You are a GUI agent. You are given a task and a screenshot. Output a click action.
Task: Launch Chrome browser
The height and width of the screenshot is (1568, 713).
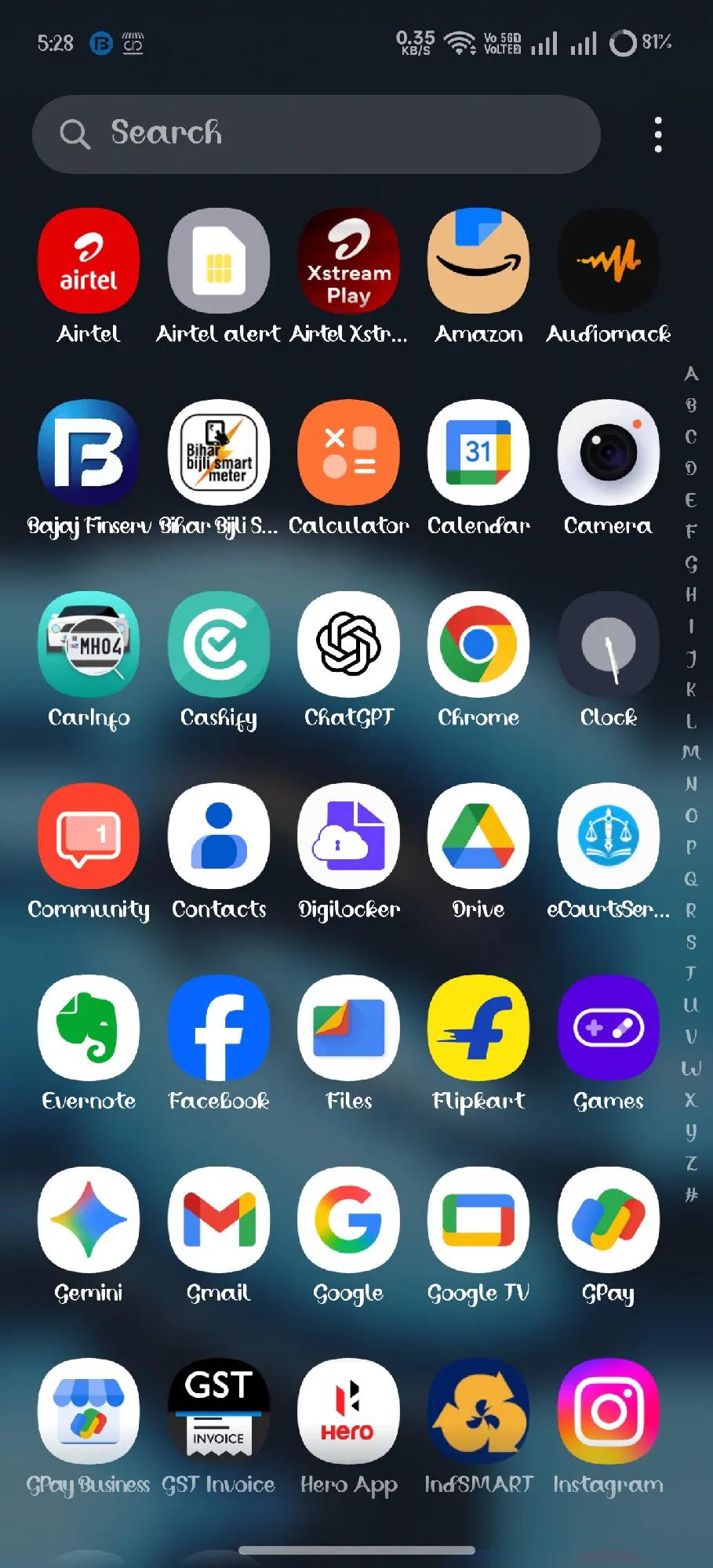point(478,644)
